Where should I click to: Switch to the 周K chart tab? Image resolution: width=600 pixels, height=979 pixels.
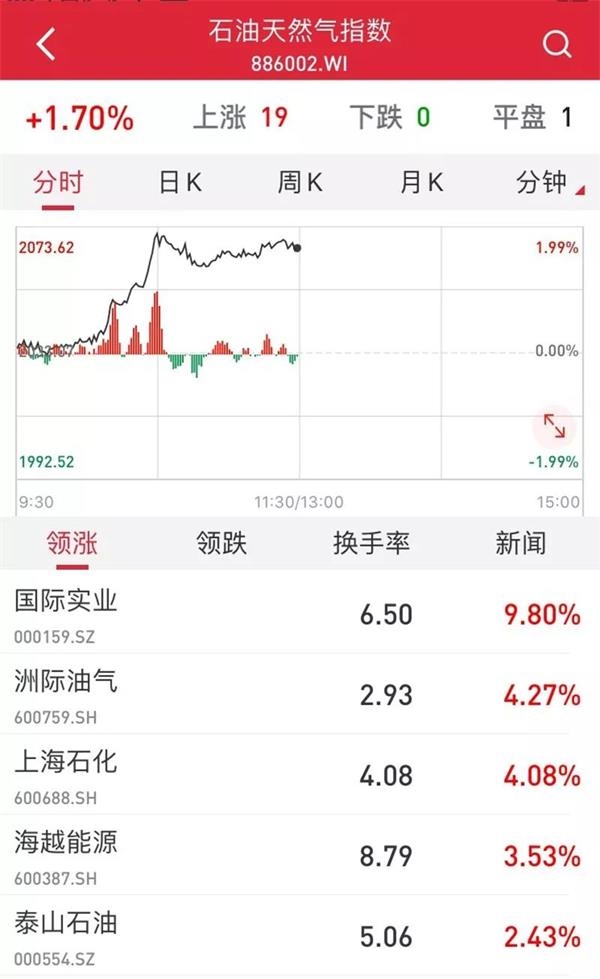tap(300, 182)
